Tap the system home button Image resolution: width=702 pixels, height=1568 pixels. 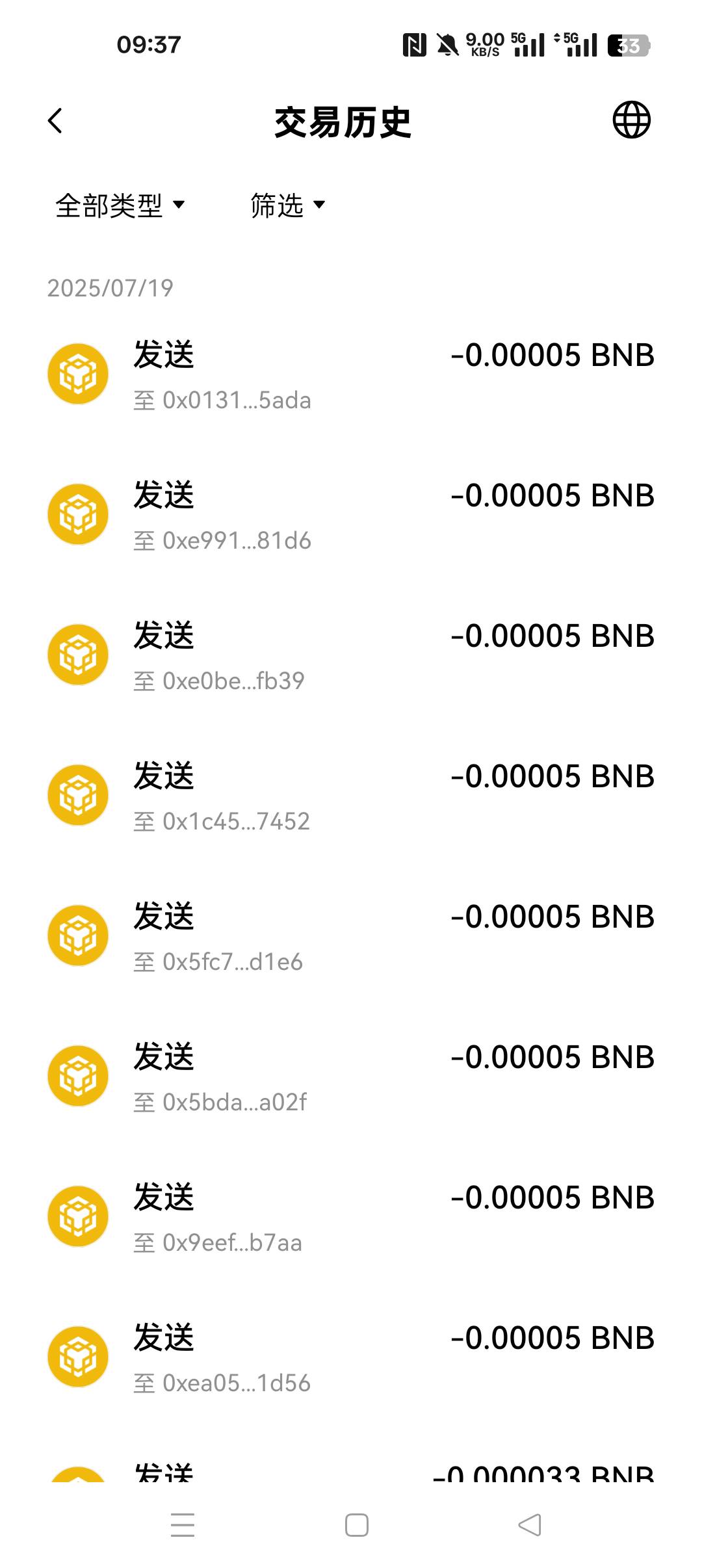(357, 1525)
